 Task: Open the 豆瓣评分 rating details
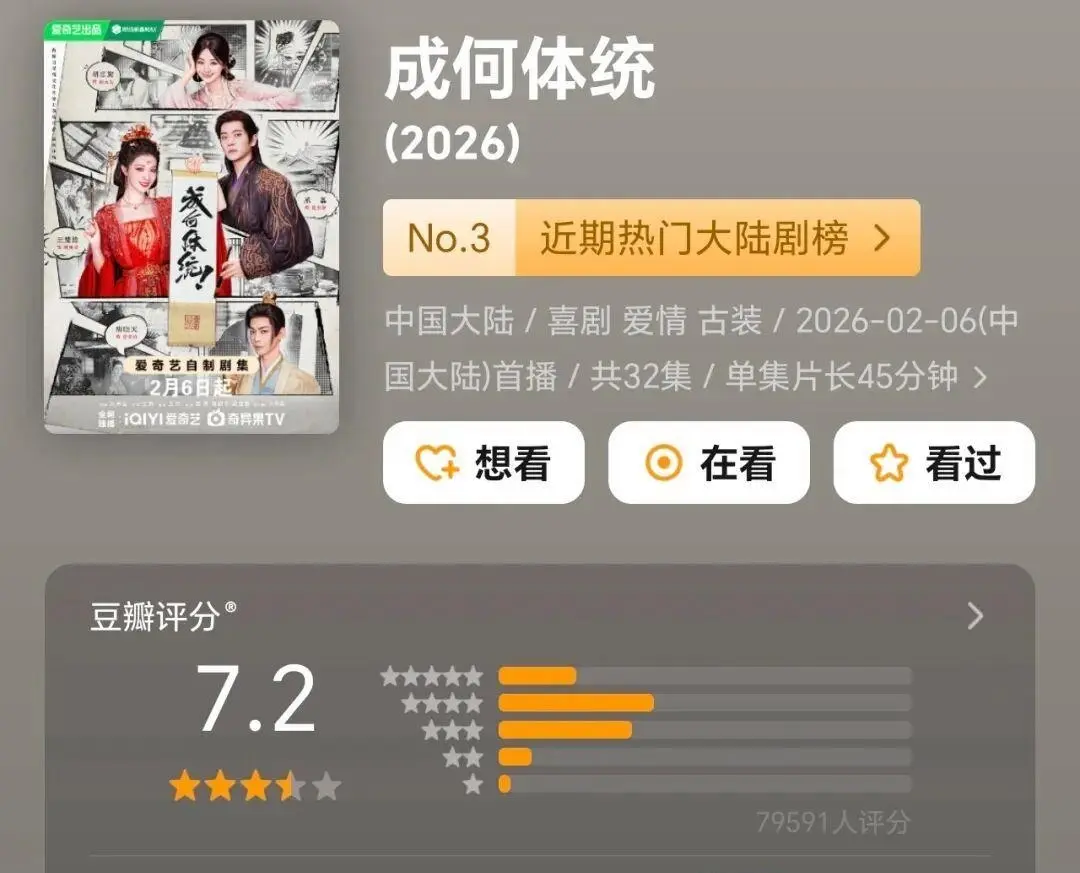[975, 616]
